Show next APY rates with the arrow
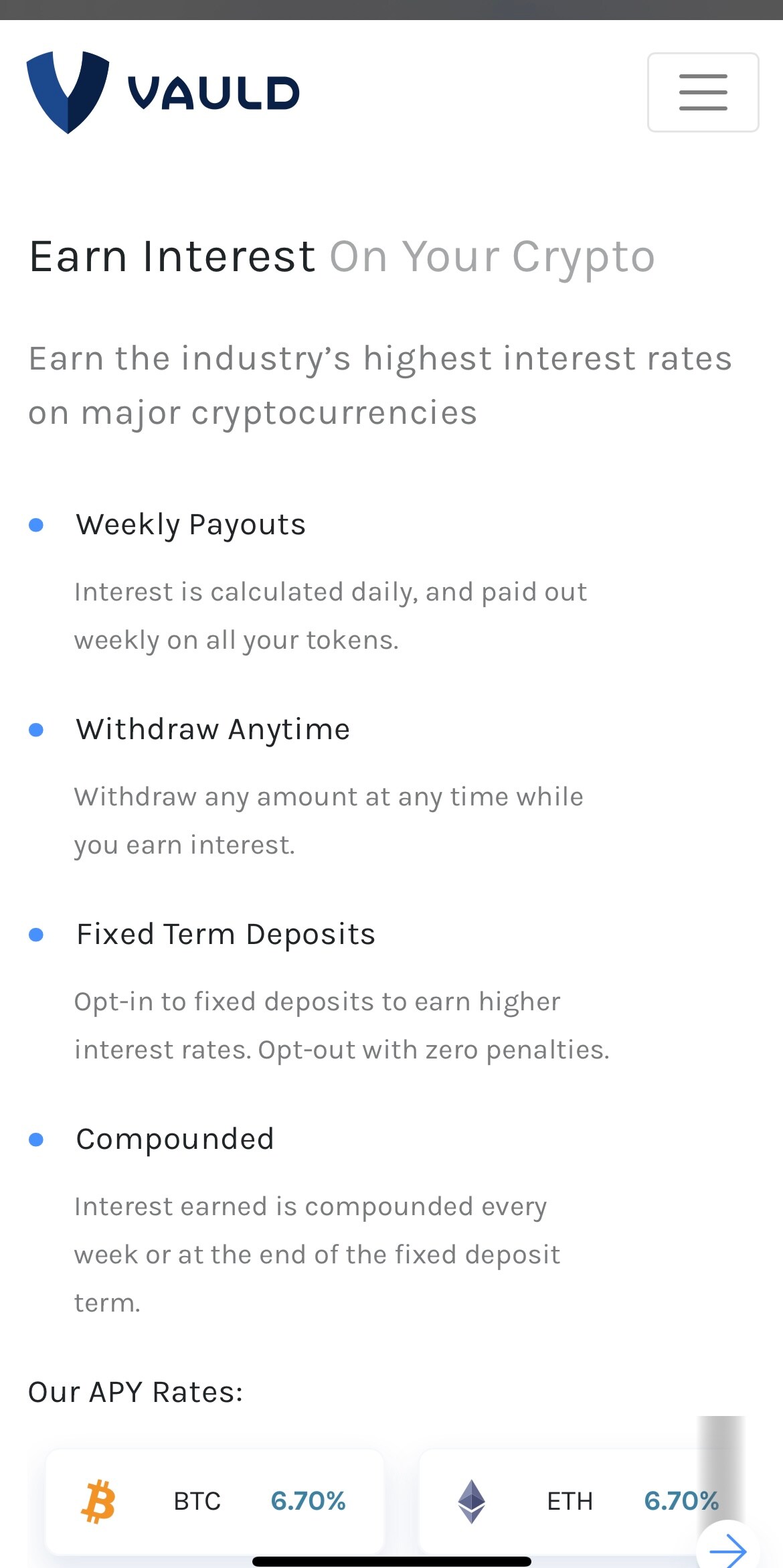This screenshot has width=783, height=1568. [727, 1549]
